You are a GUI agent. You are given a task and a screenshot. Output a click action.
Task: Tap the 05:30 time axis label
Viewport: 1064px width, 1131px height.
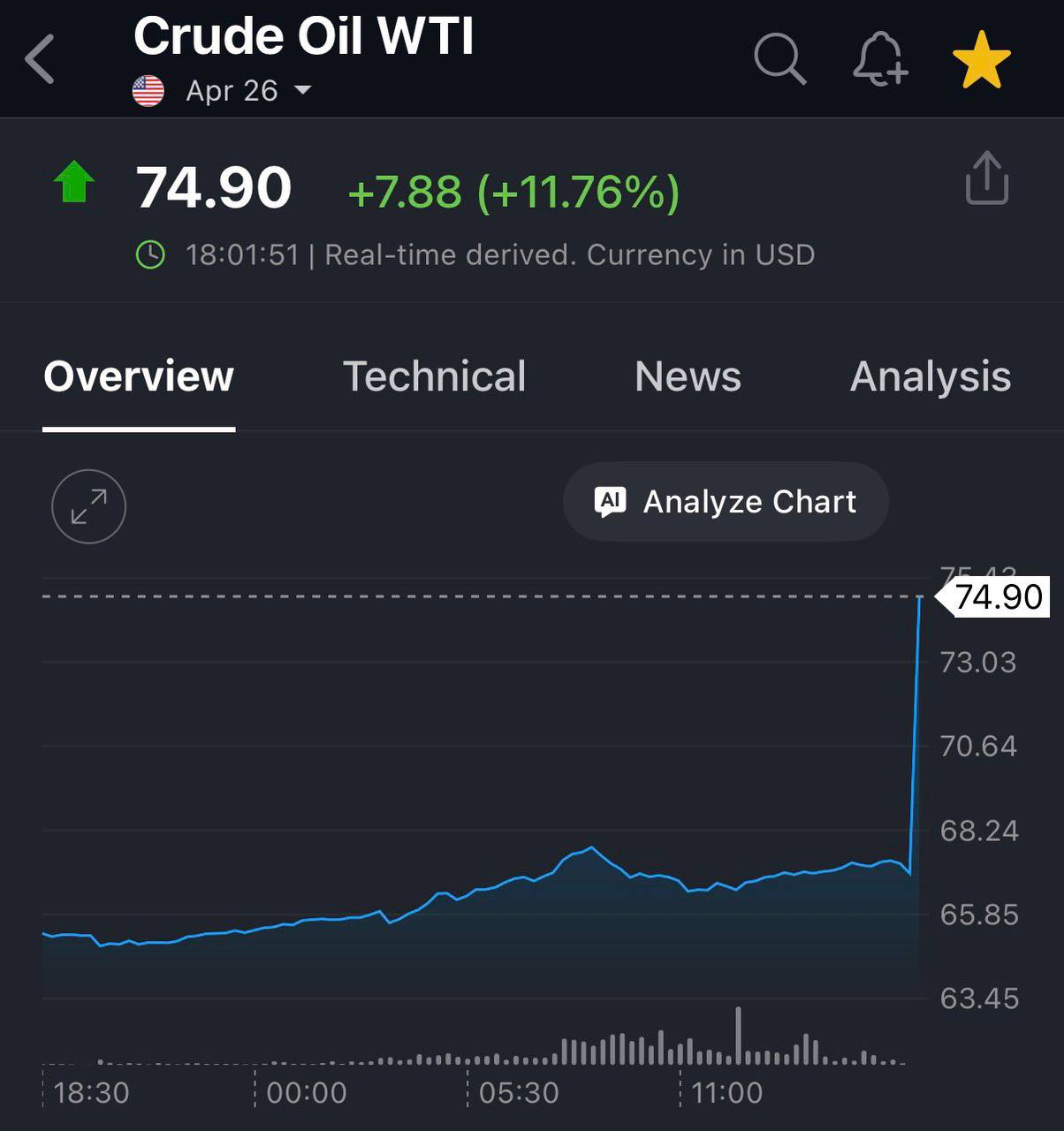click(518, 1091)
